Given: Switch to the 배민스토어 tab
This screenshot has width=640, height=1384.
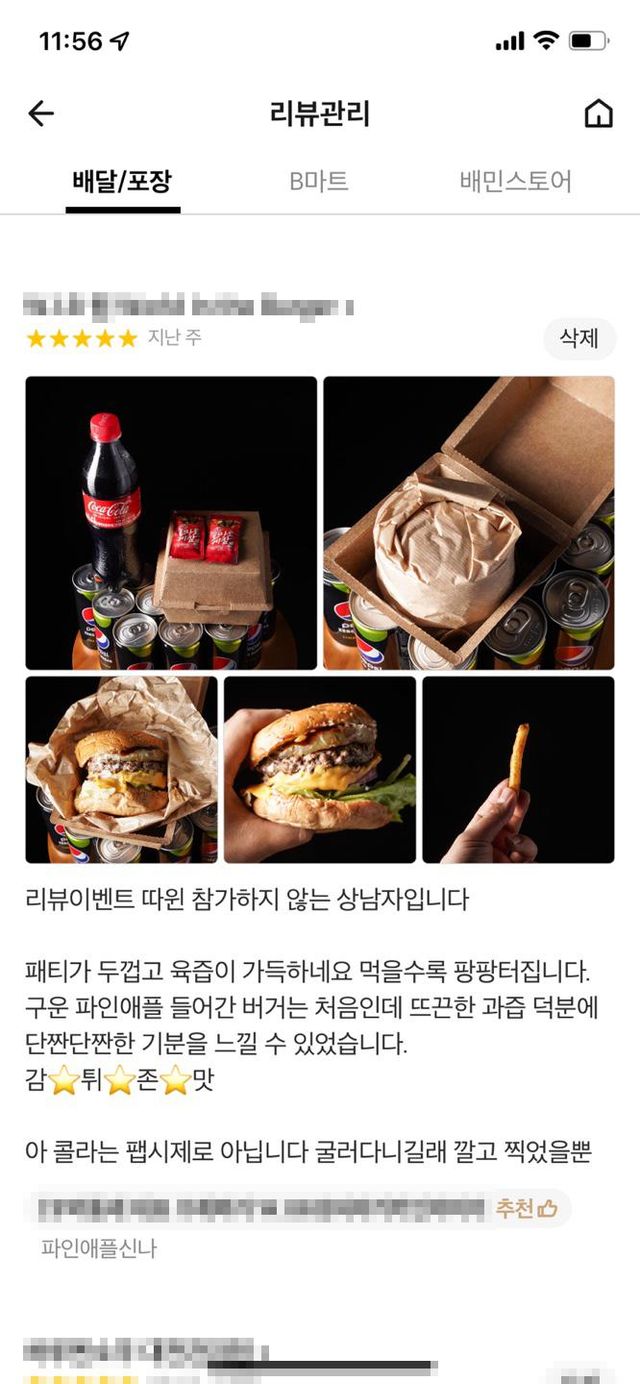Looking at the screenshot, I should (515, 182).
